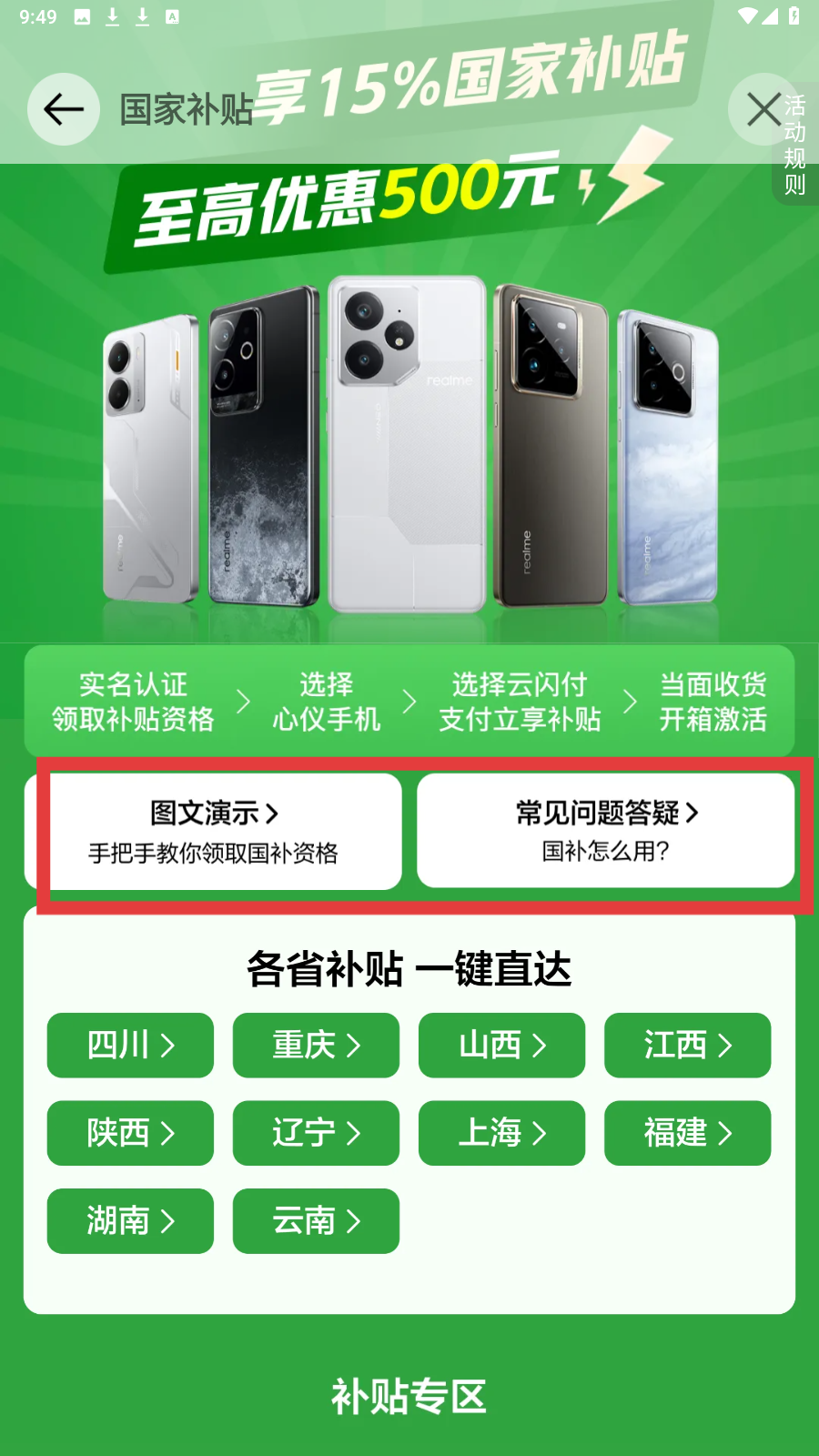The height and width of the screenshot is (1456, 819).
Task: Select 四川 province subsidy
Action: 130,1046
